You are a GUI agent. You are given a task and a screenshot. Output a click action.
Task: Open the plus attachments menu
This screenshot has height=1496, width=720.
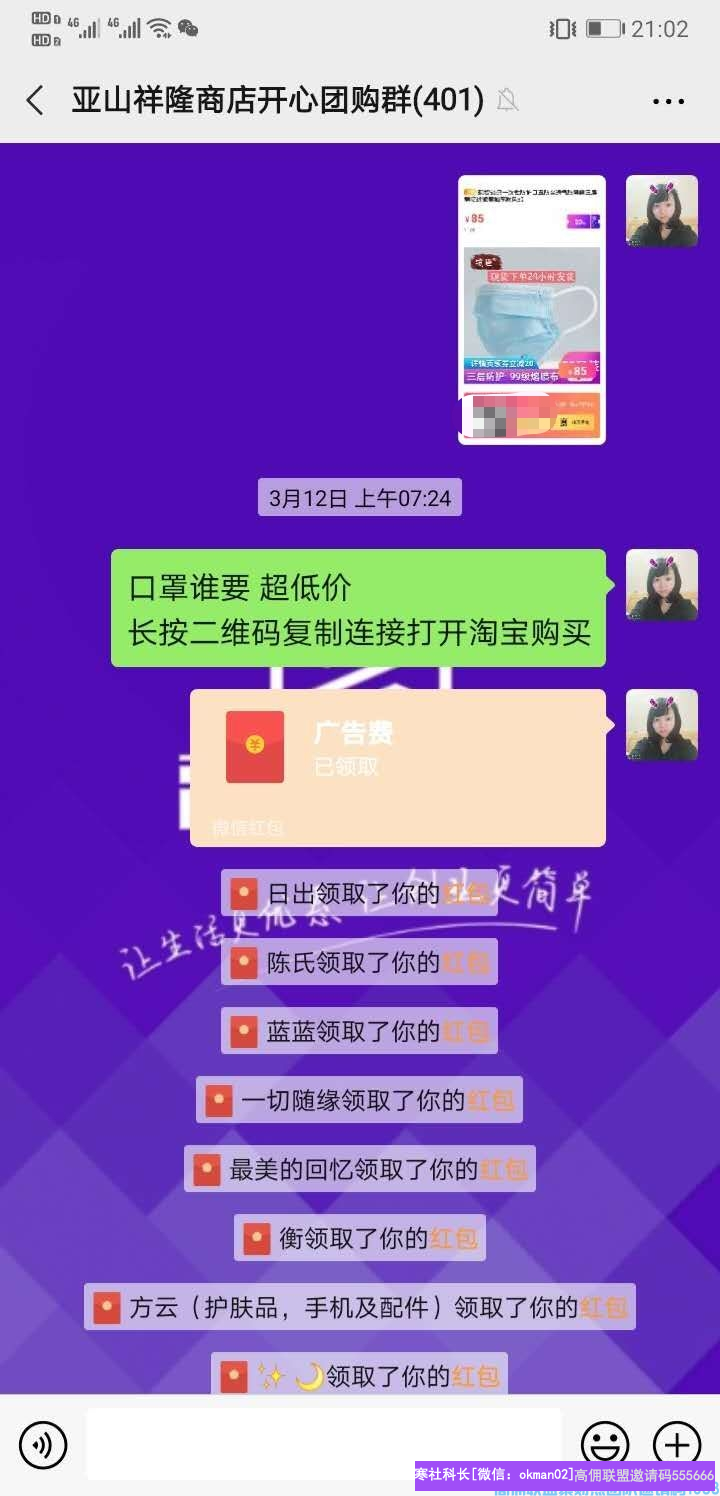pos(677,1445)
